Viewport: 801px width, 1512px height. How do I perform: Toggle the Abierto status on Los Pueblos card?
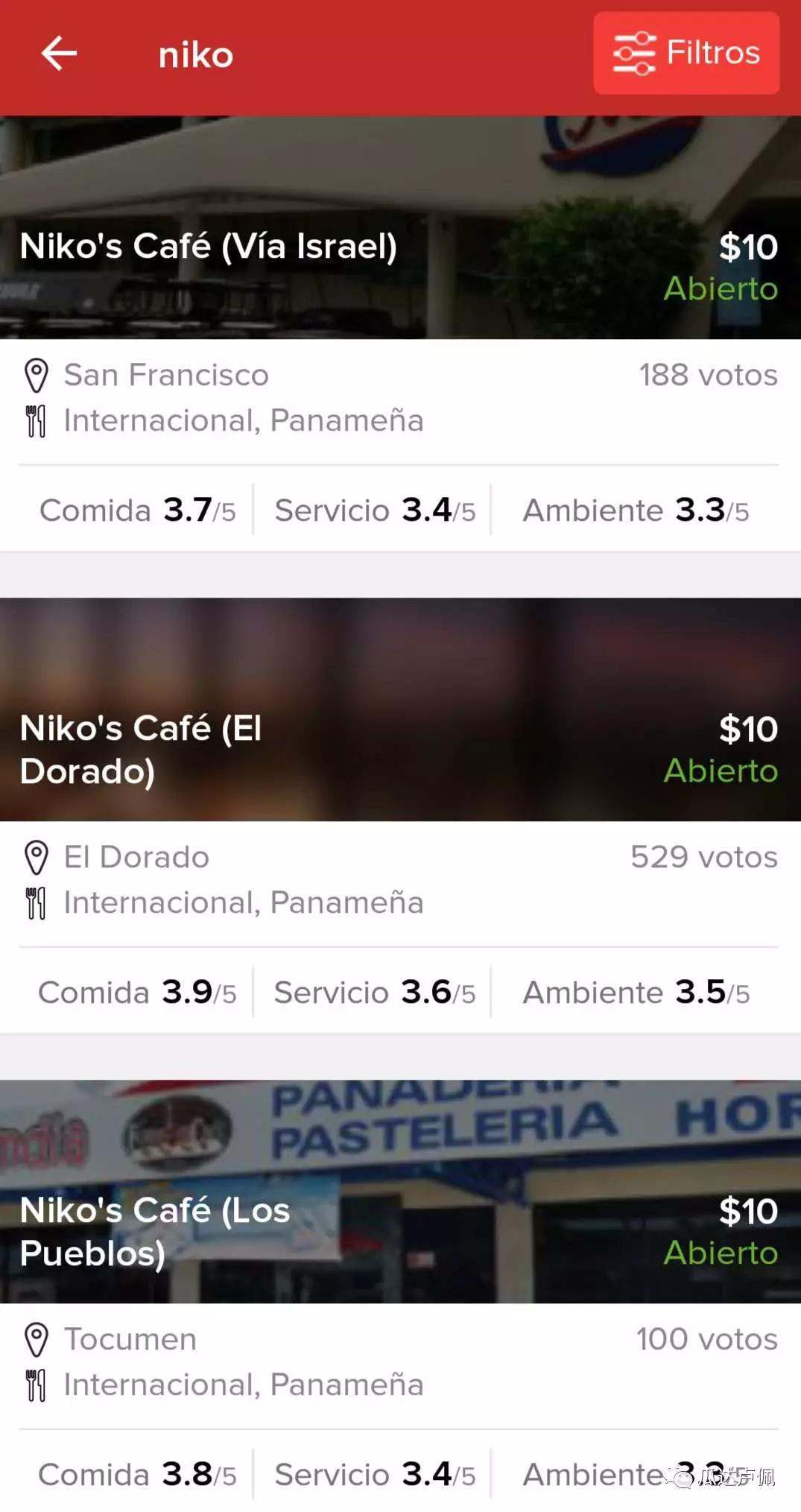(718, 1253)
